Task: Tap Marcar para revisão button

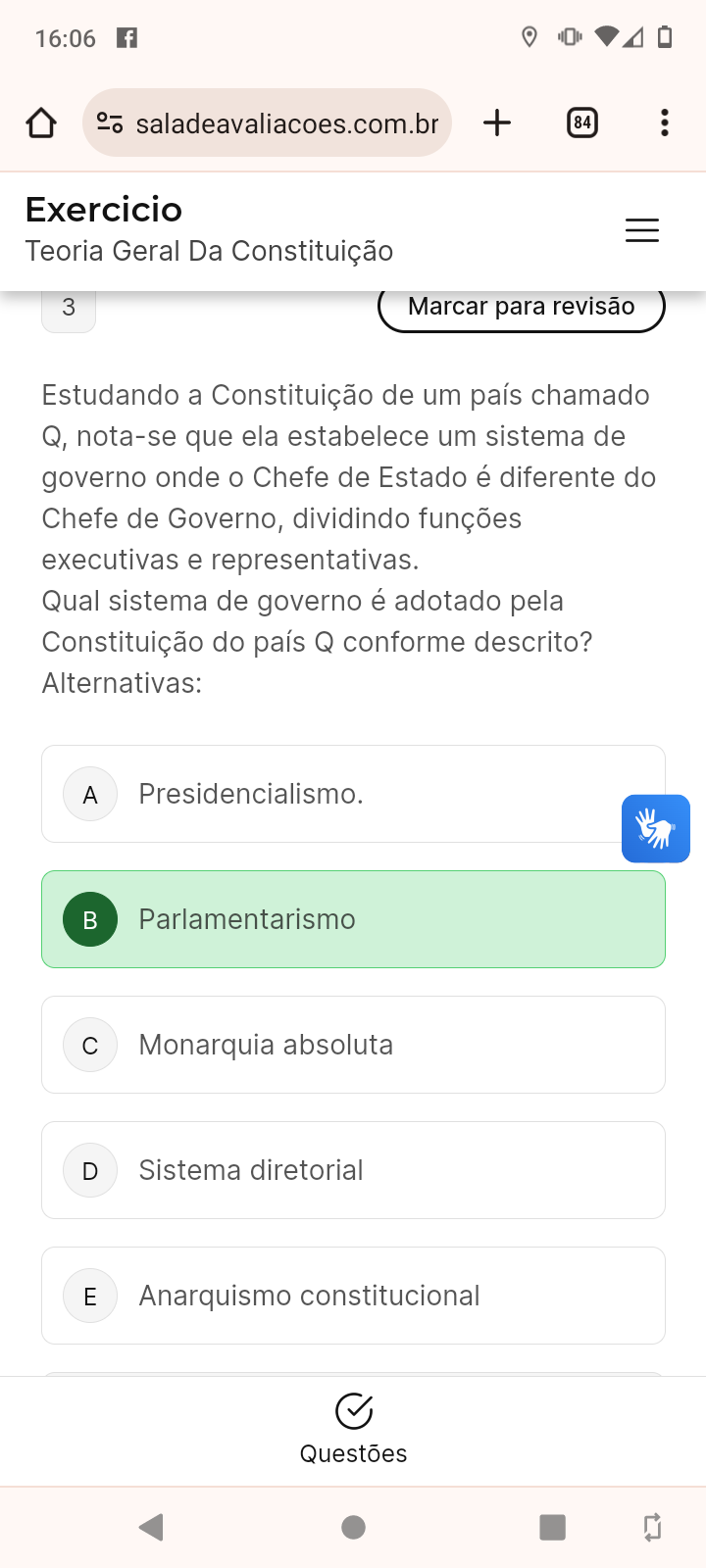Action: point(521,307)
